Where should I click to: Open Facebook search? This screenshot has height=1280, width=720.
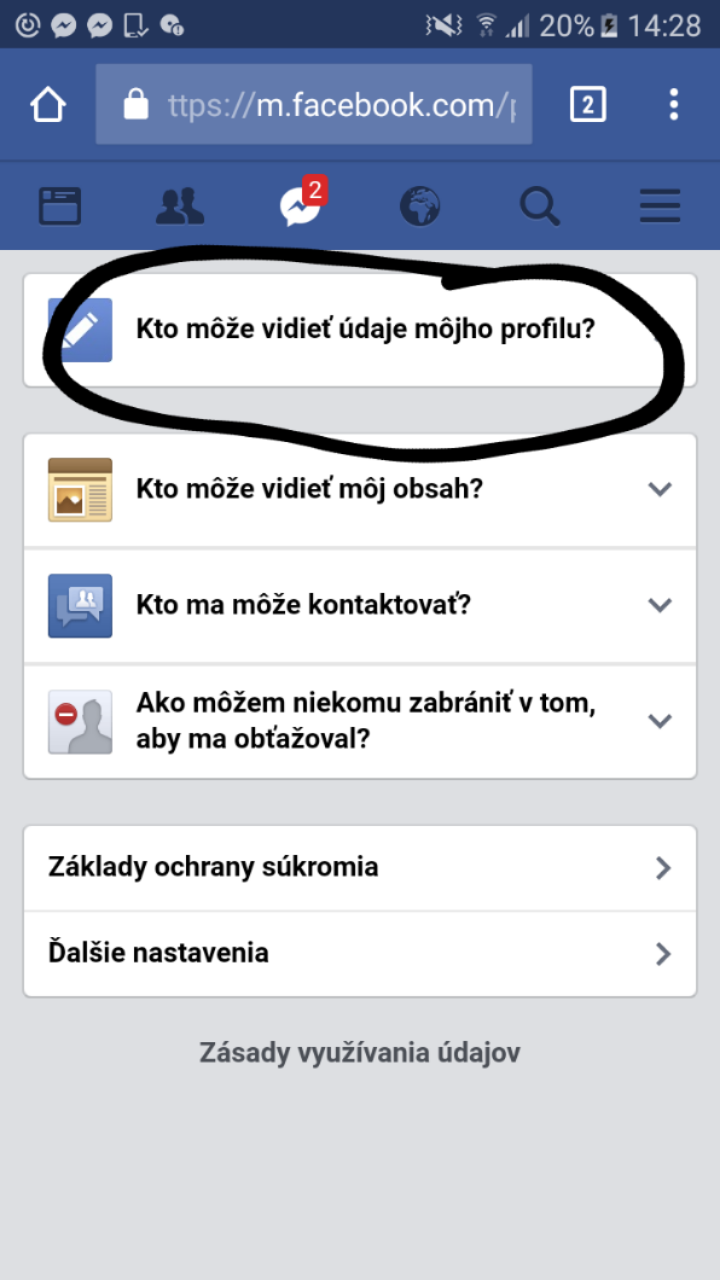(x=540, y=206)
